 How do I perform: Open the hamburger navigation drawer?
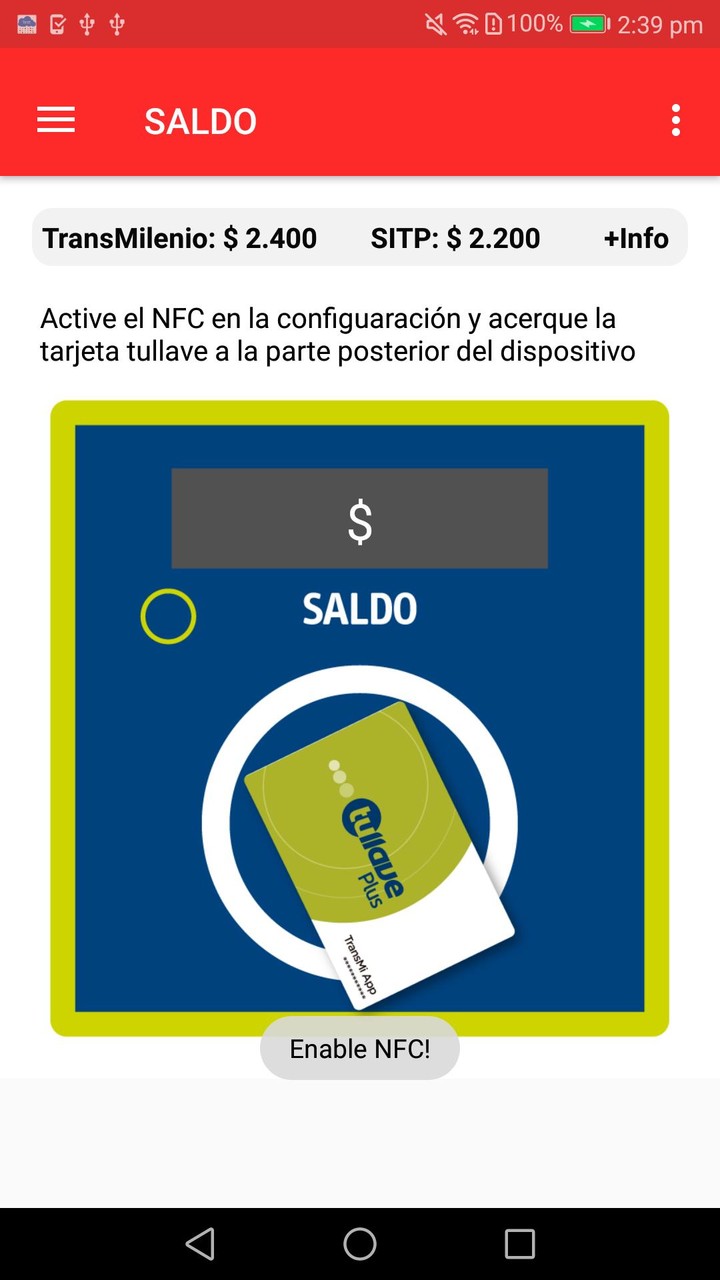[56, 120]
